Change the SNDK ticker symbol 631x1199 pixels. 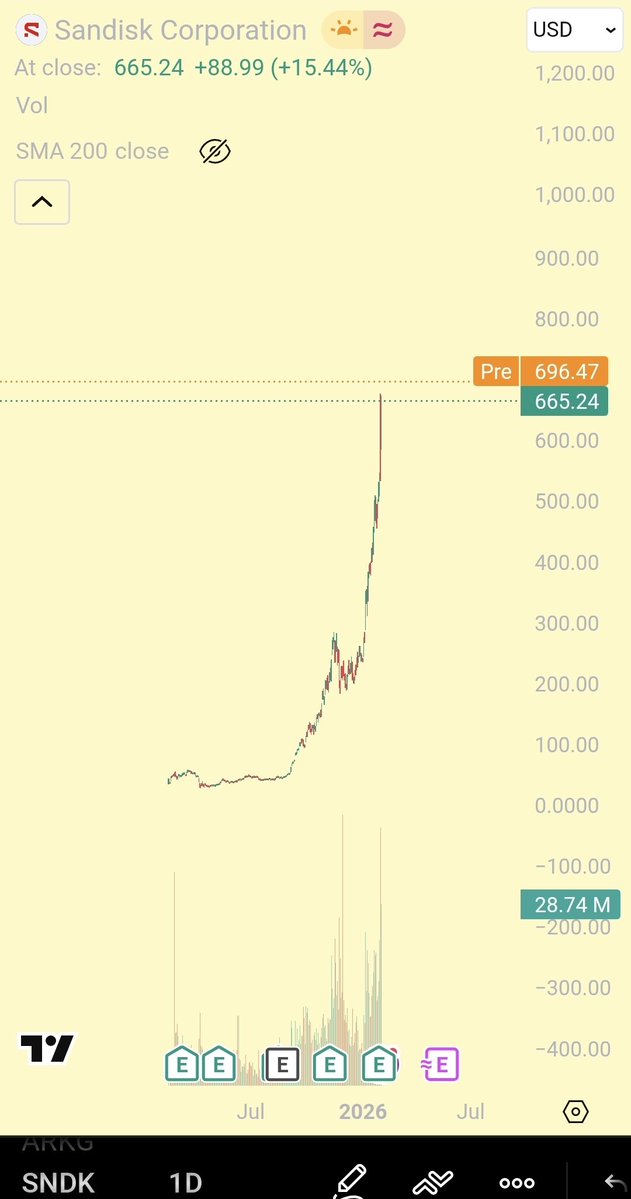[x=58, y=1183]
